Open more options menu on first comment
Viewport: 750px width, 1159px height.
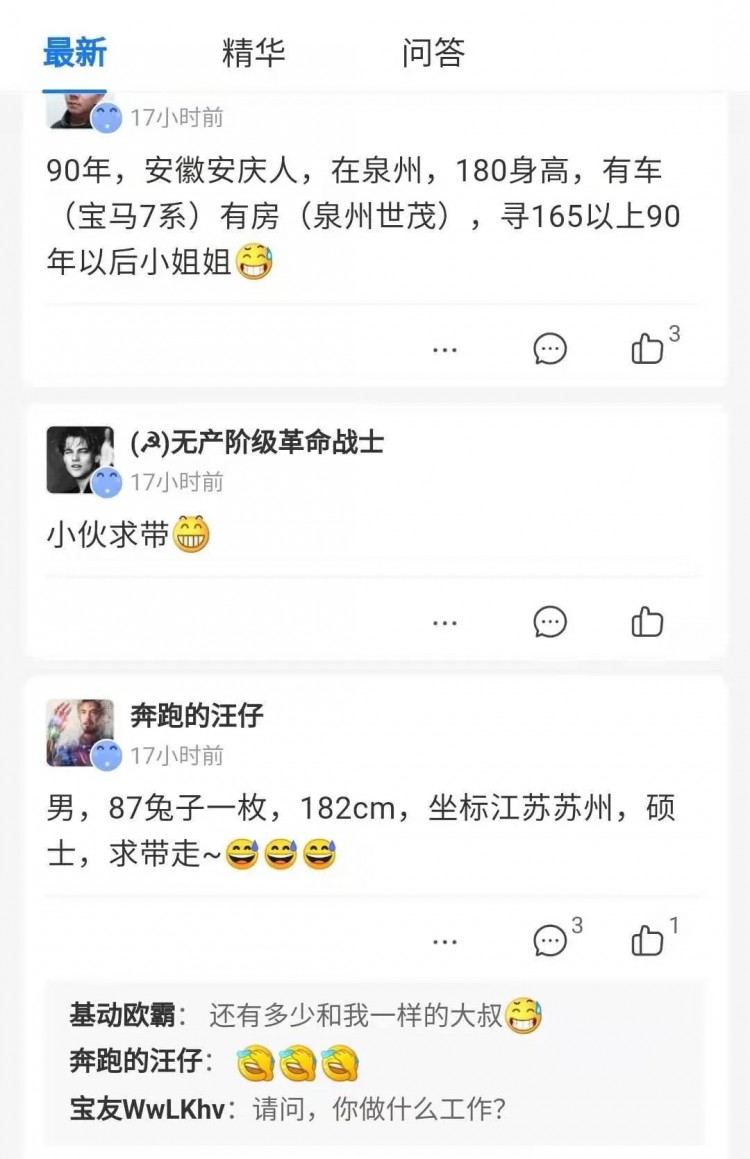[444, 349]
